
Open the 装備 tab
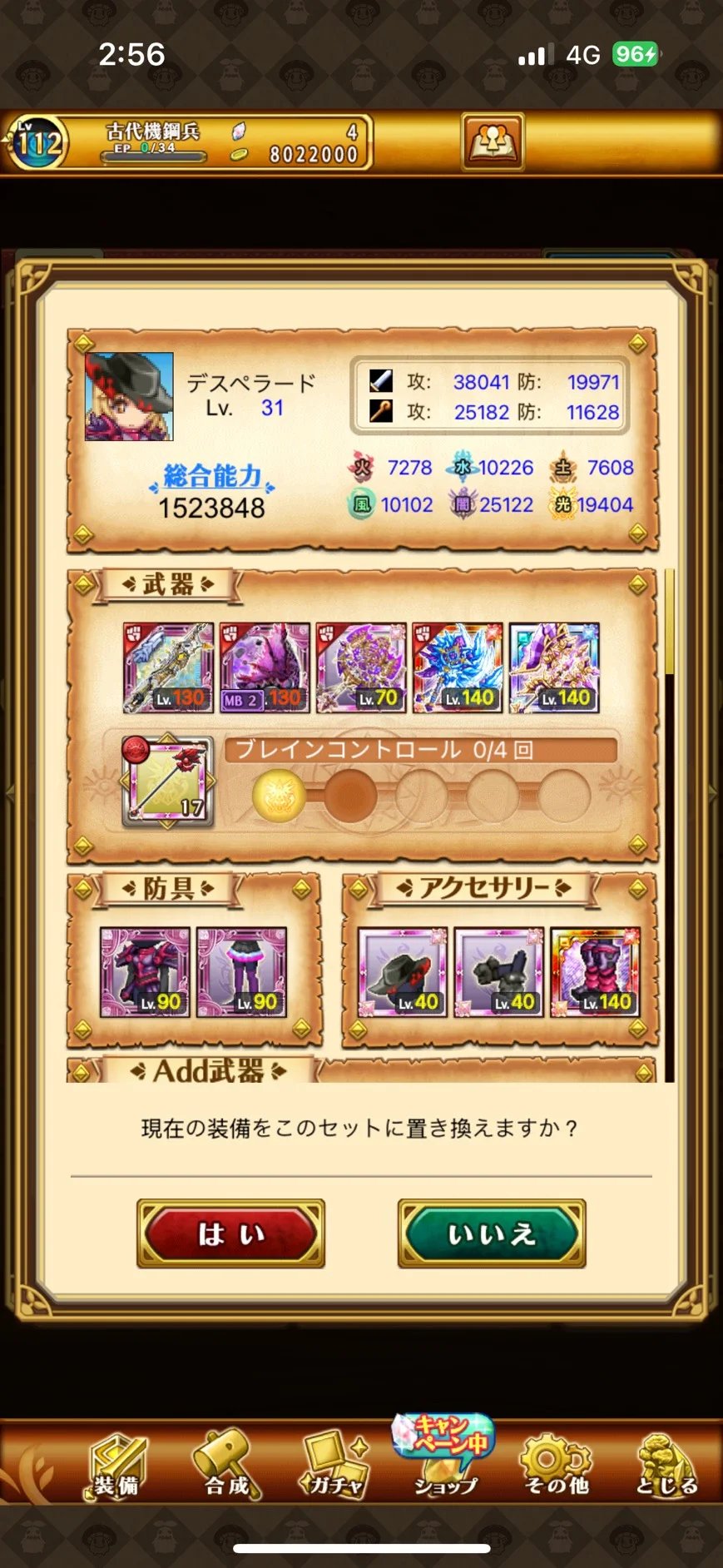click(116, 1466)
